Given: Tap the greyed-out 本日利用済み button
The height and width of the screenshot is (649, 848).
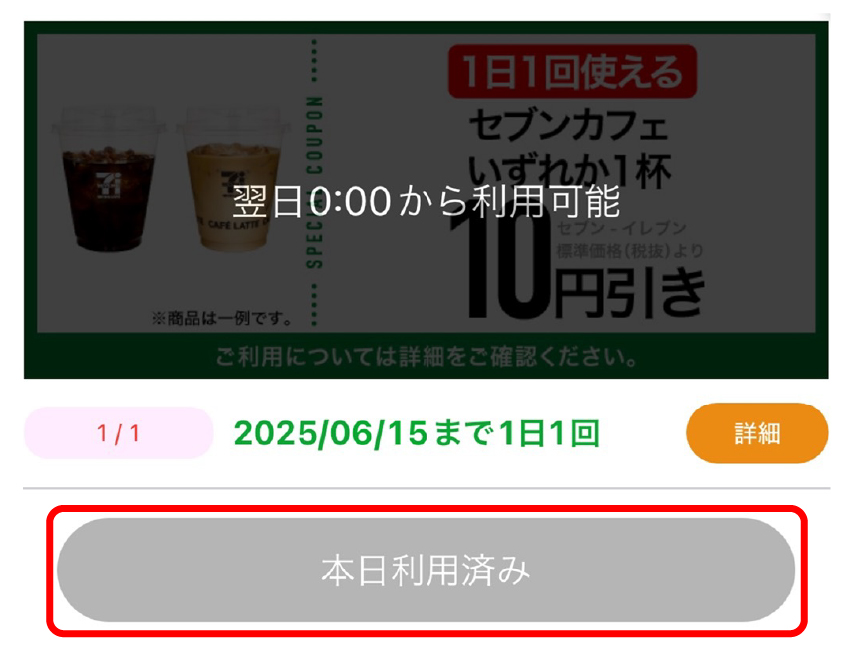Looking at the screenshot, I should click(x=426, y=570).
